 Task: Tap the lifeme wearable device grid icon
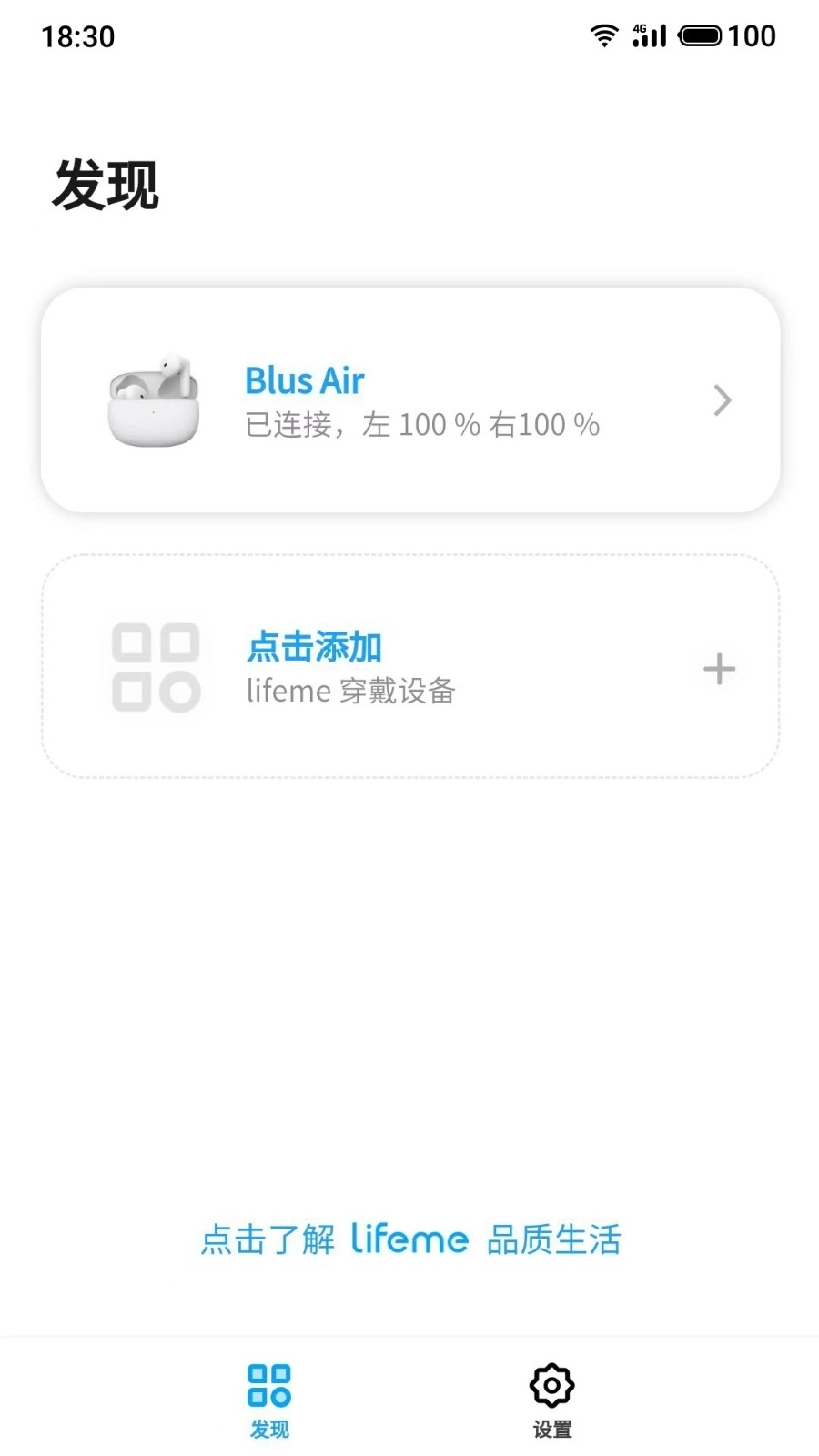point(156,665)
